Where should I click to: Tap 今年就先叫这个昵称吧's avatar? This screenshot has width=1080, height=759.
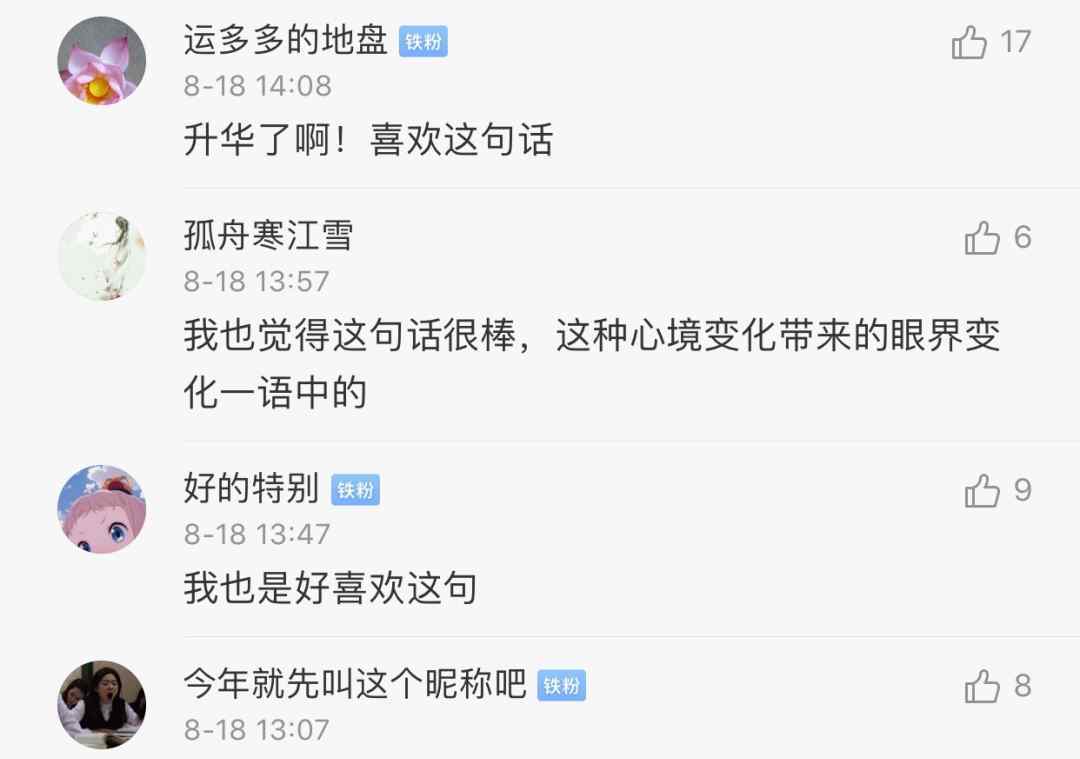102,705
